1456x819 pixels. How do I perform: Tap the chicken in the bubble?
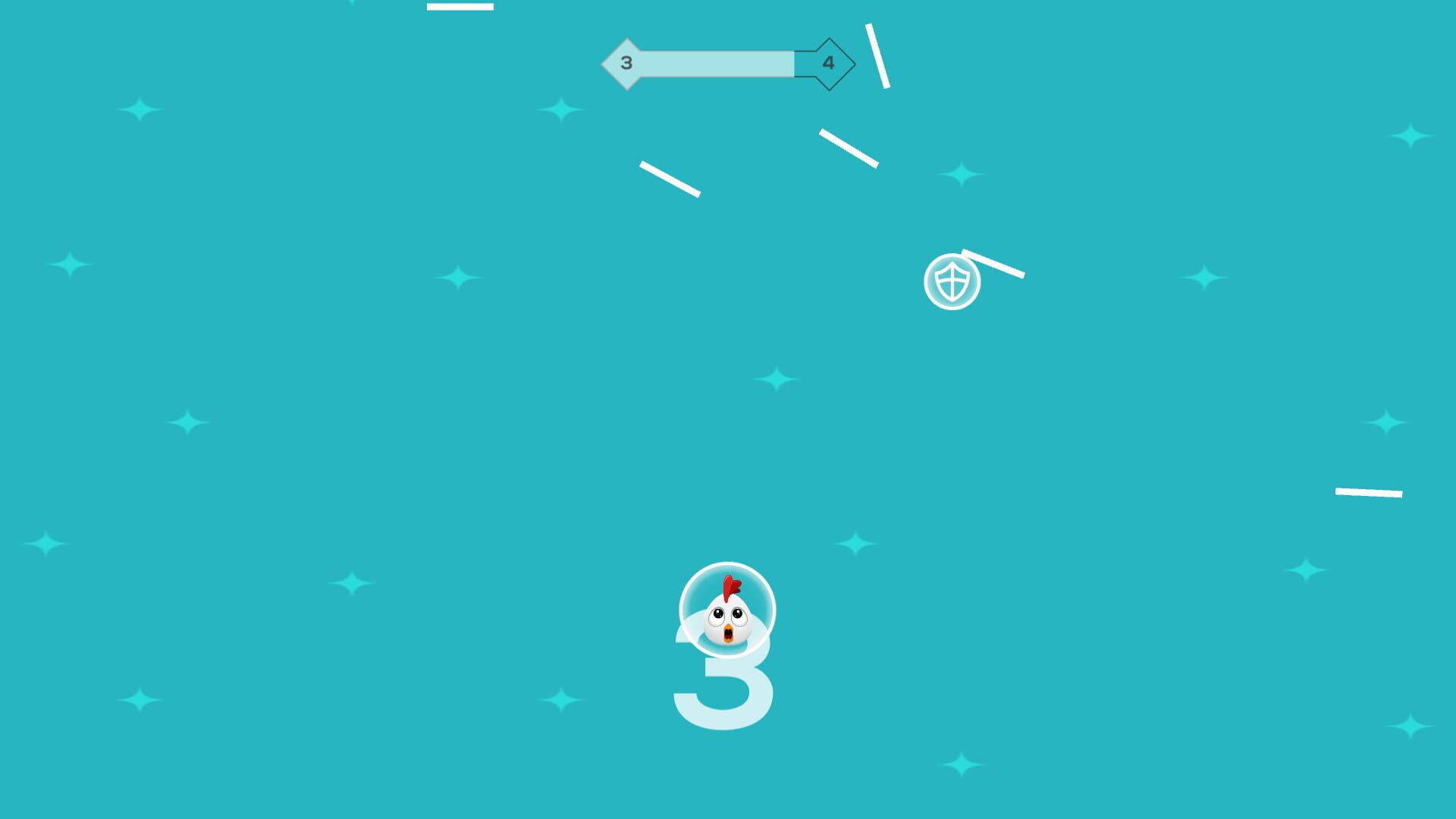click(727, 611)
